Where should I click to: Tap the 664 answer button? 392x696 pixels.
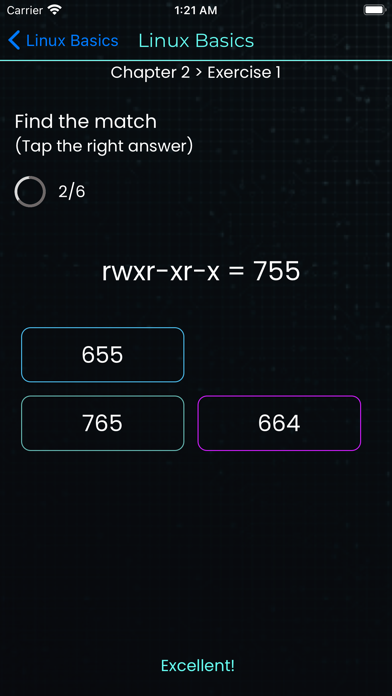(x=279, y=423)
